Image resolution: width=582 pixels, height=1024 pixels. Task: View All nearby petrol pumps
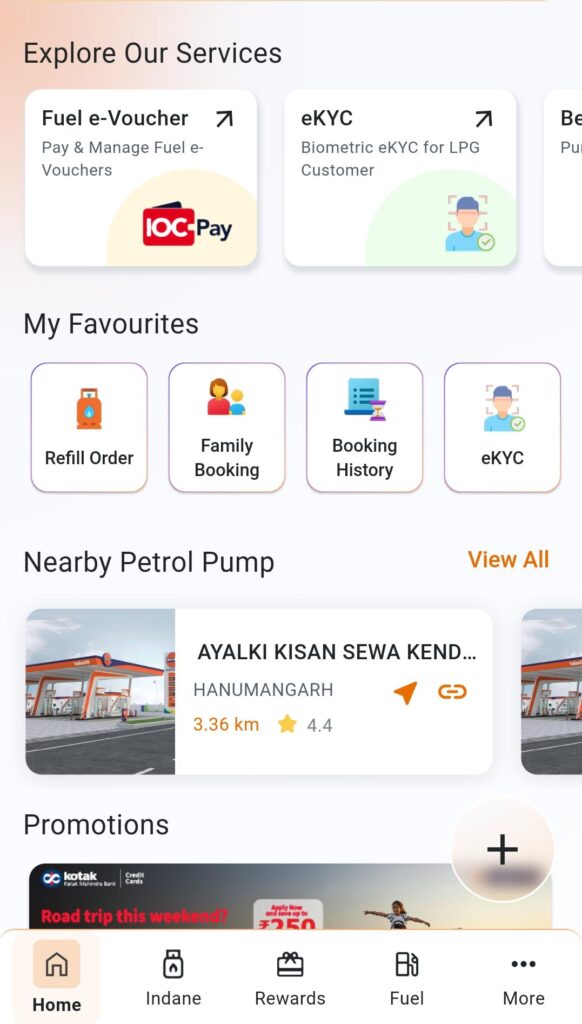click(508, 560)
